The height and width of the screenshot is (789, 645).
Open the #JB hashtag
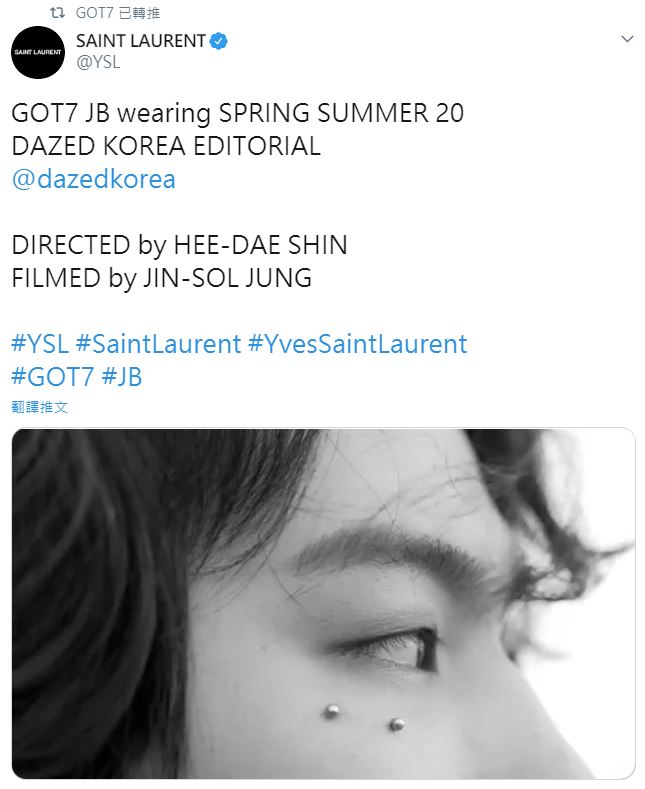122,378
